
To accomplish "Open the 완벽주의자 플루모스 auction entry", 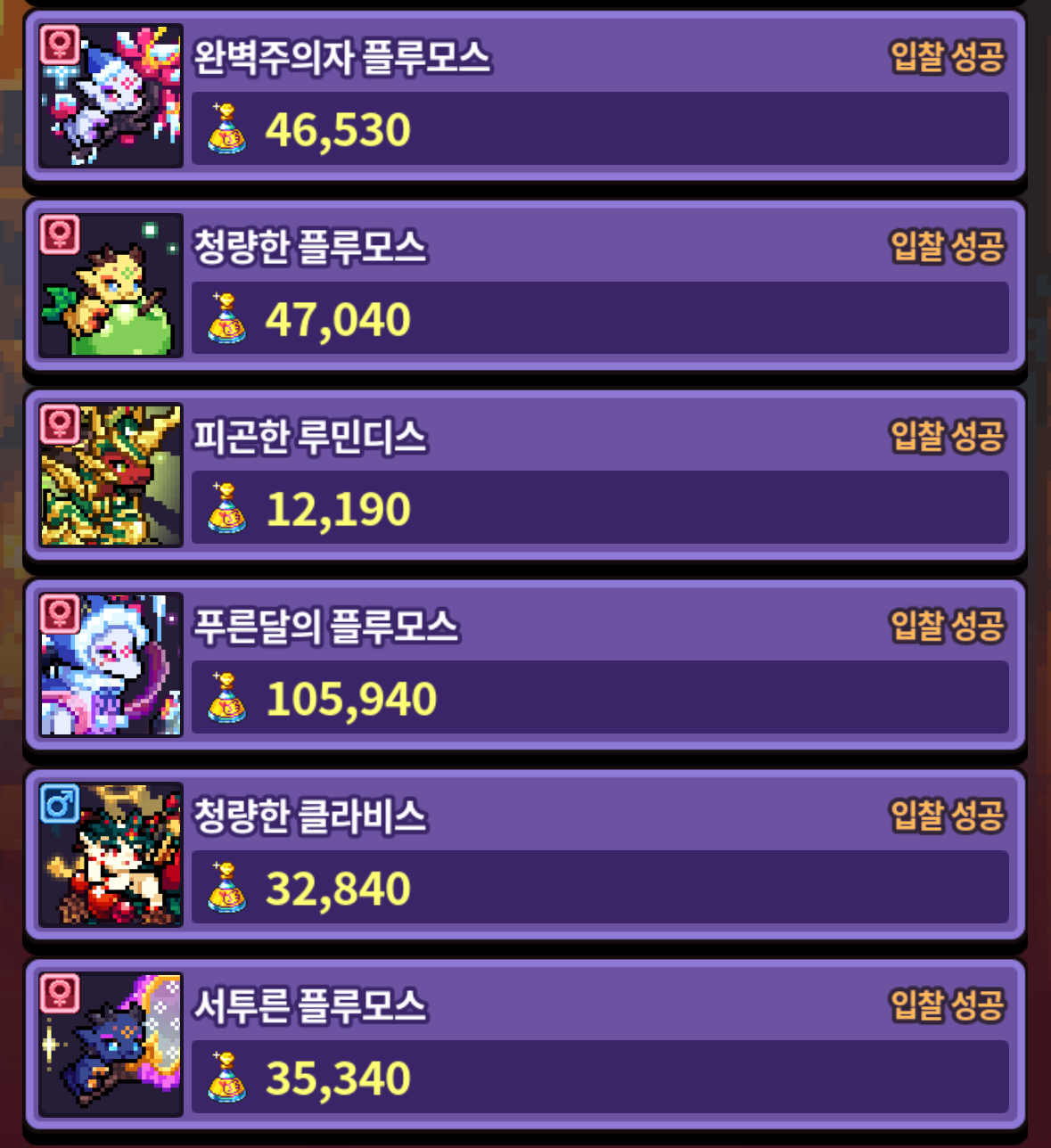I will tap(525, 96).
